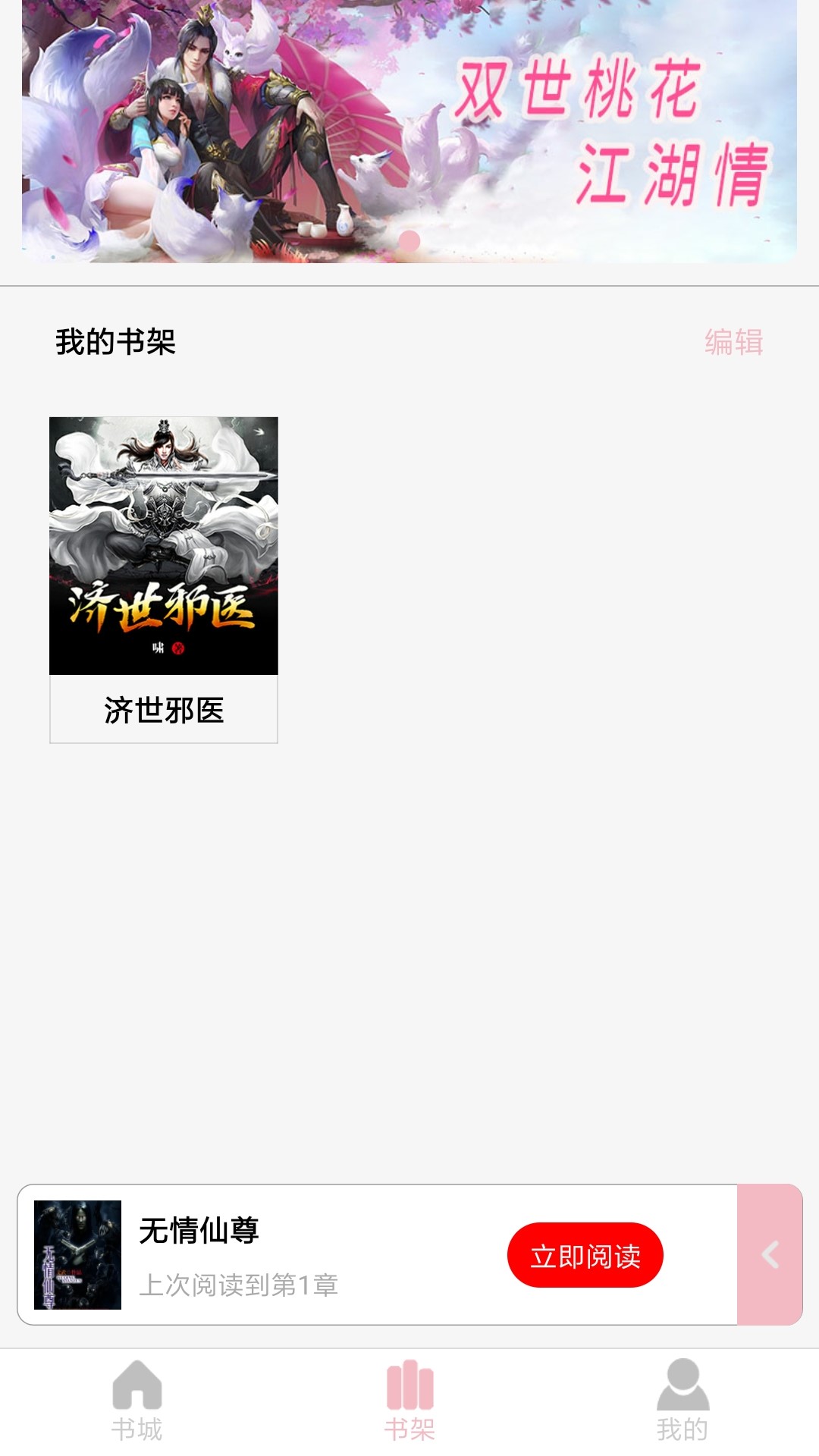Switch to the 书城 tab

[x=137, y=1400]
